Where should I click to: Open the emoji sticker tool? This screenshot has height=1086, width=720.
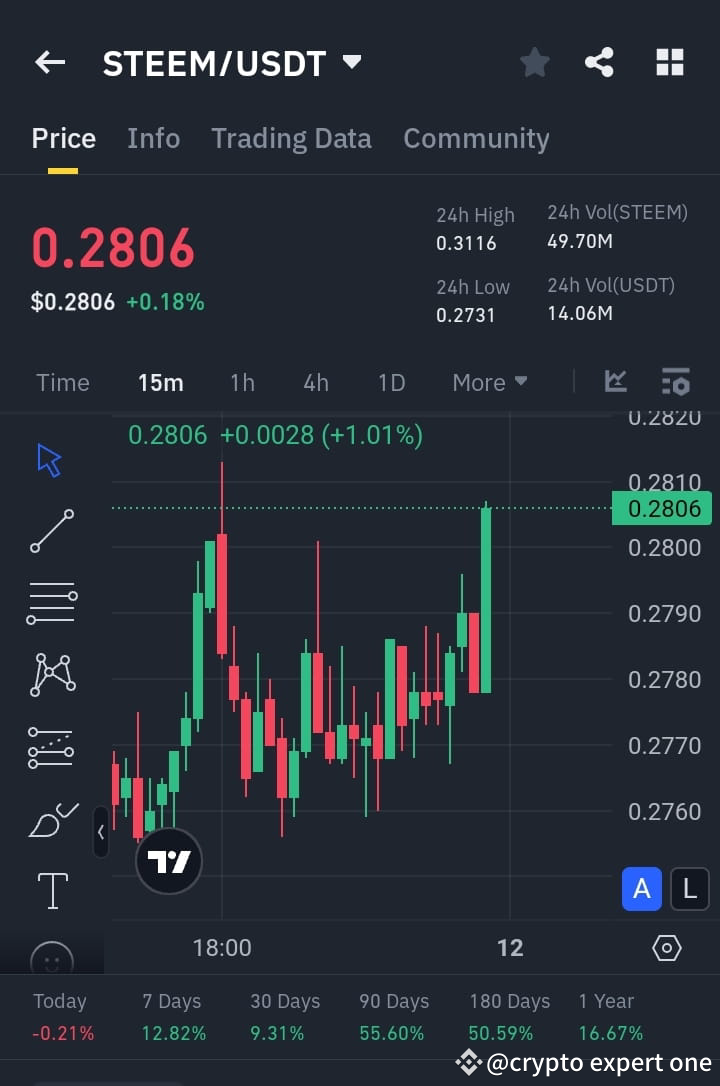[52, 960]
